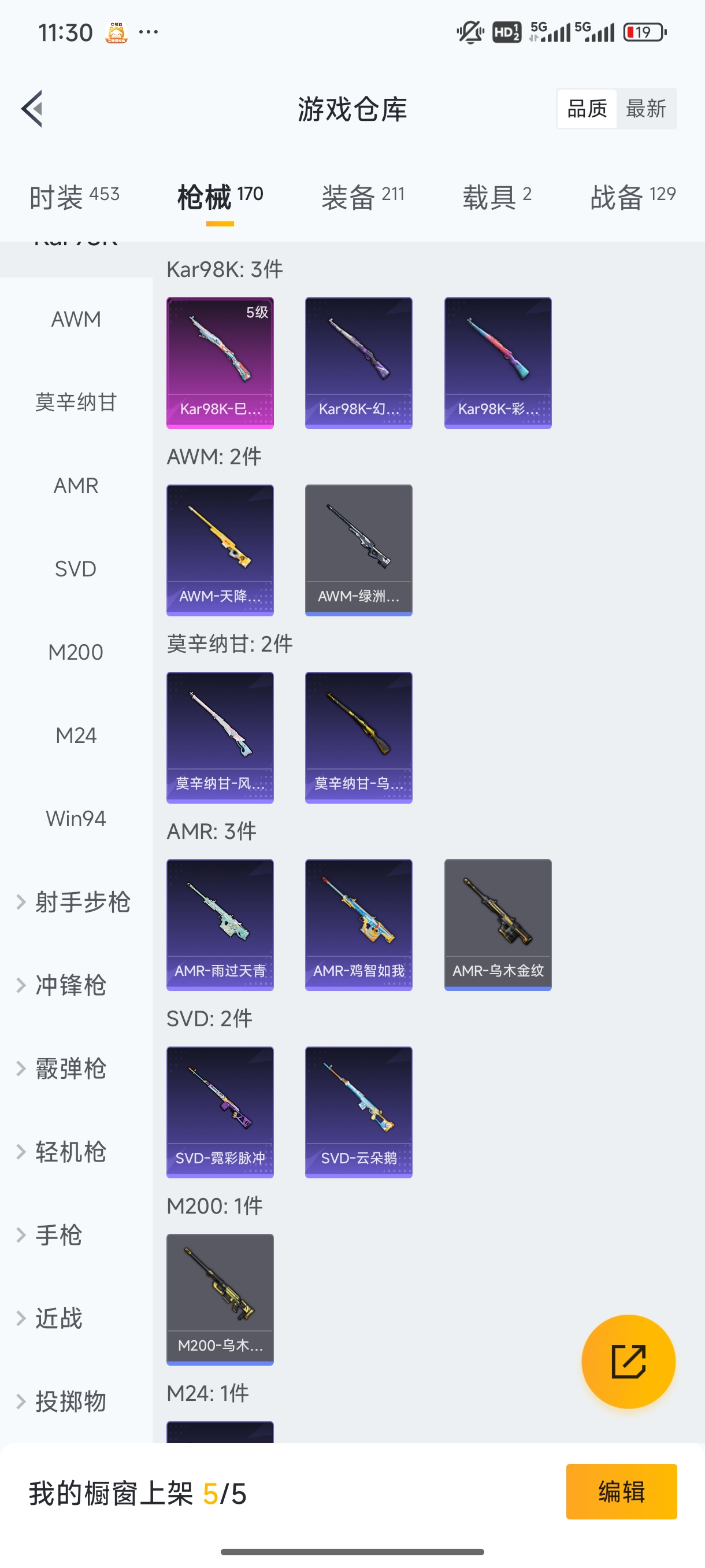Select the AWM category in the sidebar

tap(76, 319)
